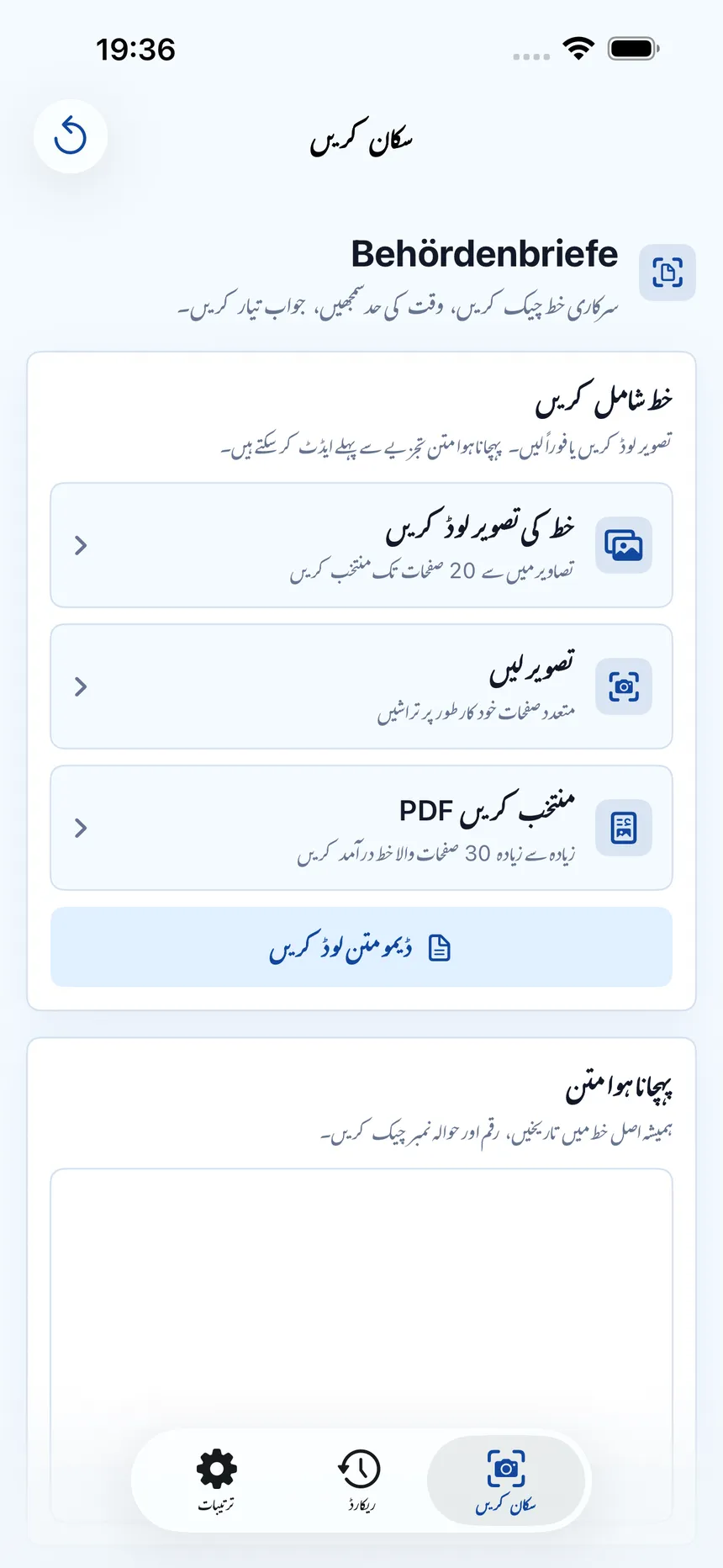
Task: Select the Scan tab
Action: click(x=506, y=1481)
